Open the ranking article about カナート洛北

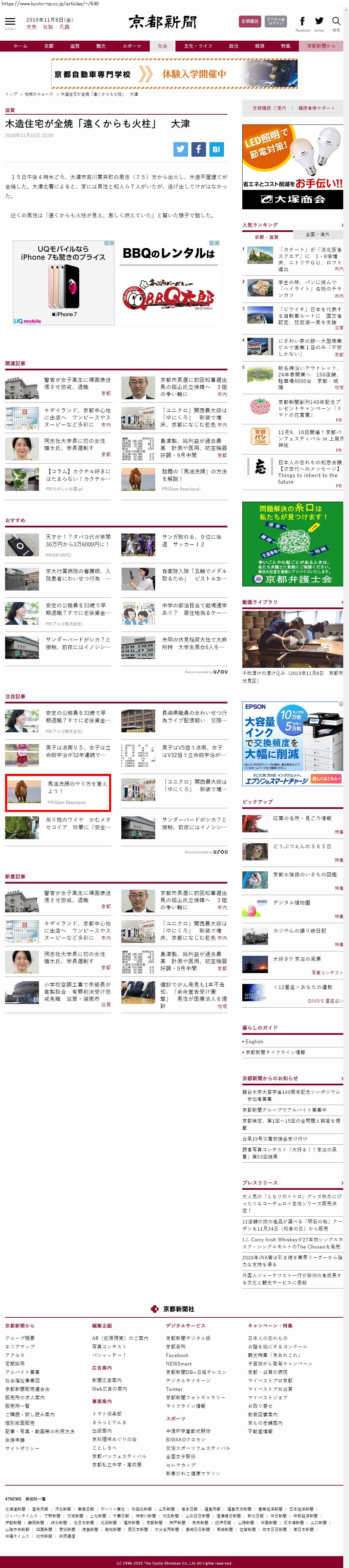coord(310,258)
